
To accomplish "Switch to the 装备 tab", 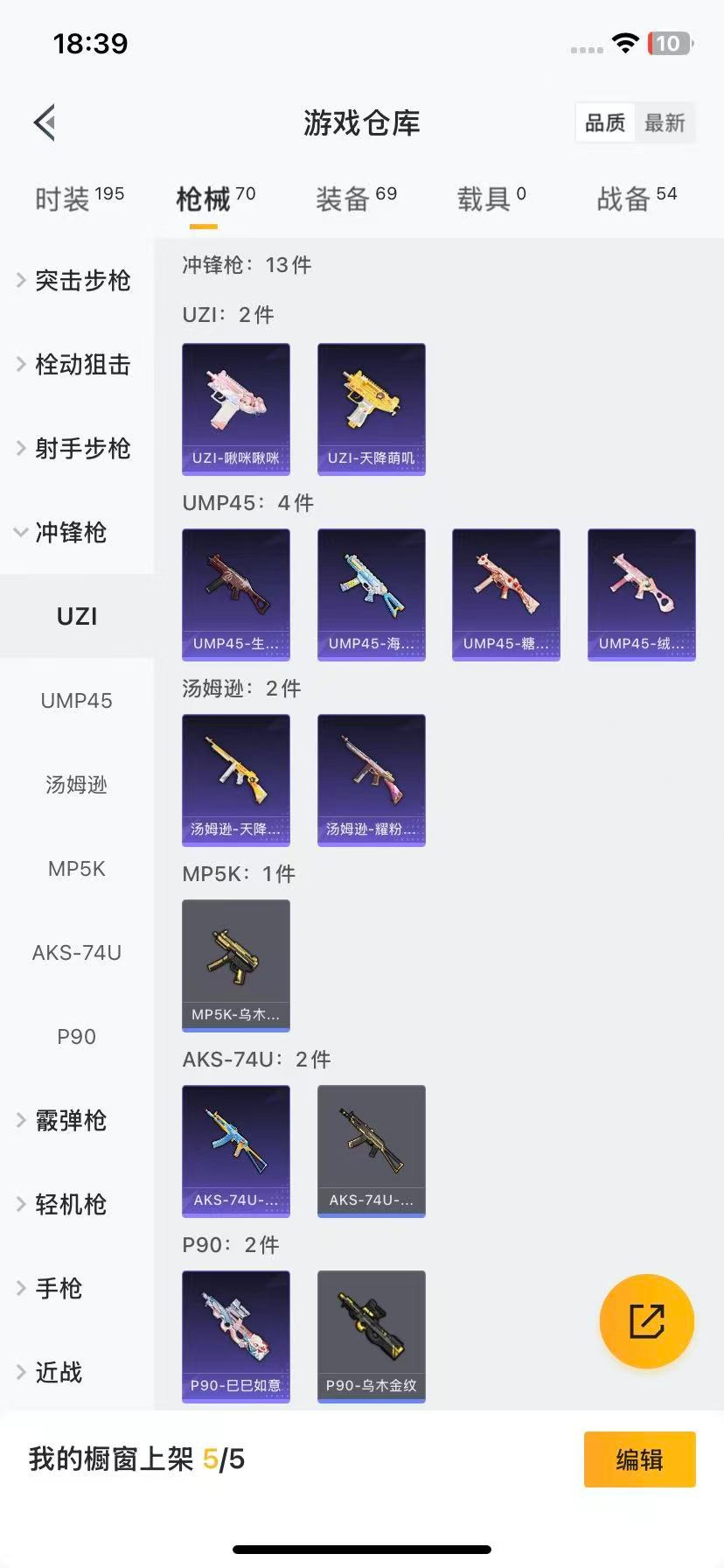I will click(x=356, y=199).
